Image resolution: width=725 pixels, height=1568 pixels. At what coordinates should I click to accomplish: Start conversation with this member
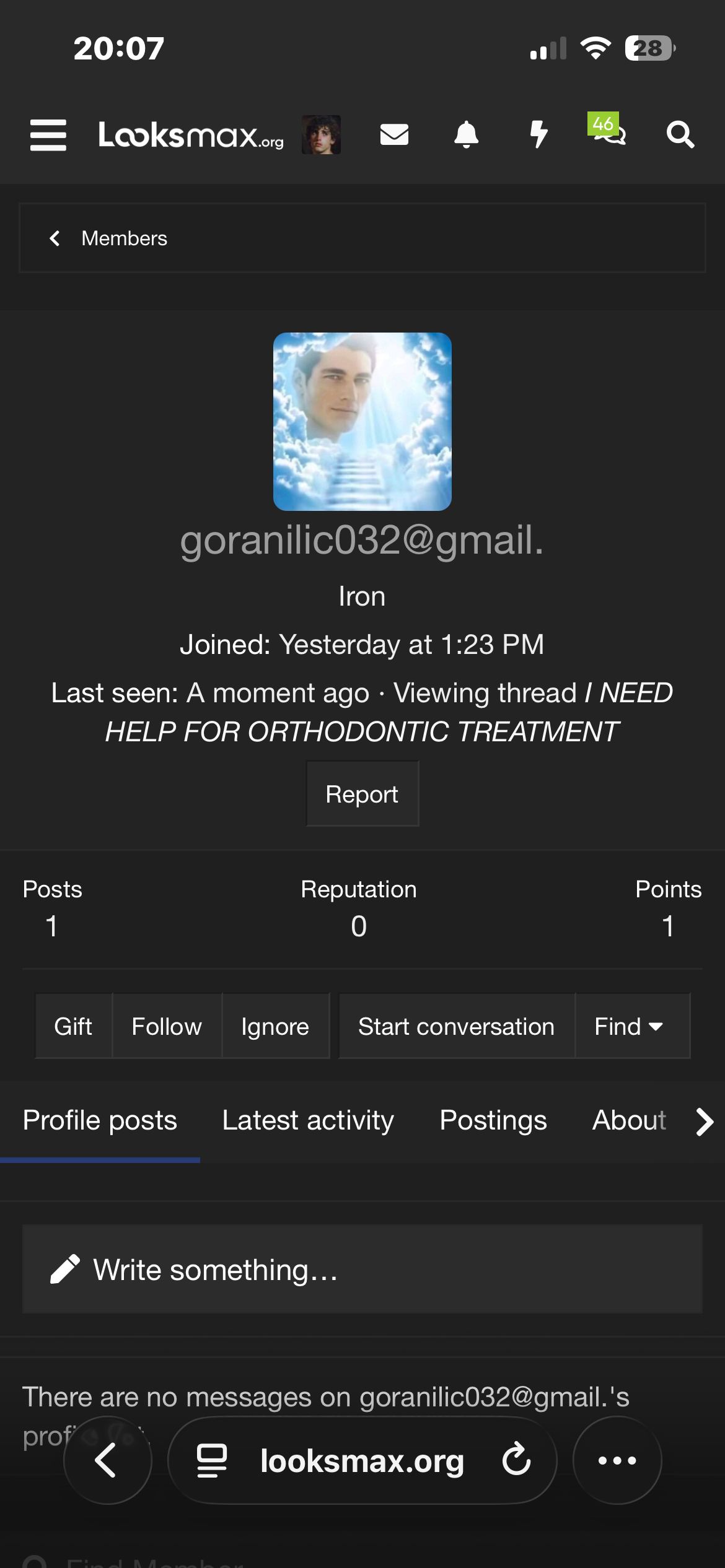(x=456, y=1026)
